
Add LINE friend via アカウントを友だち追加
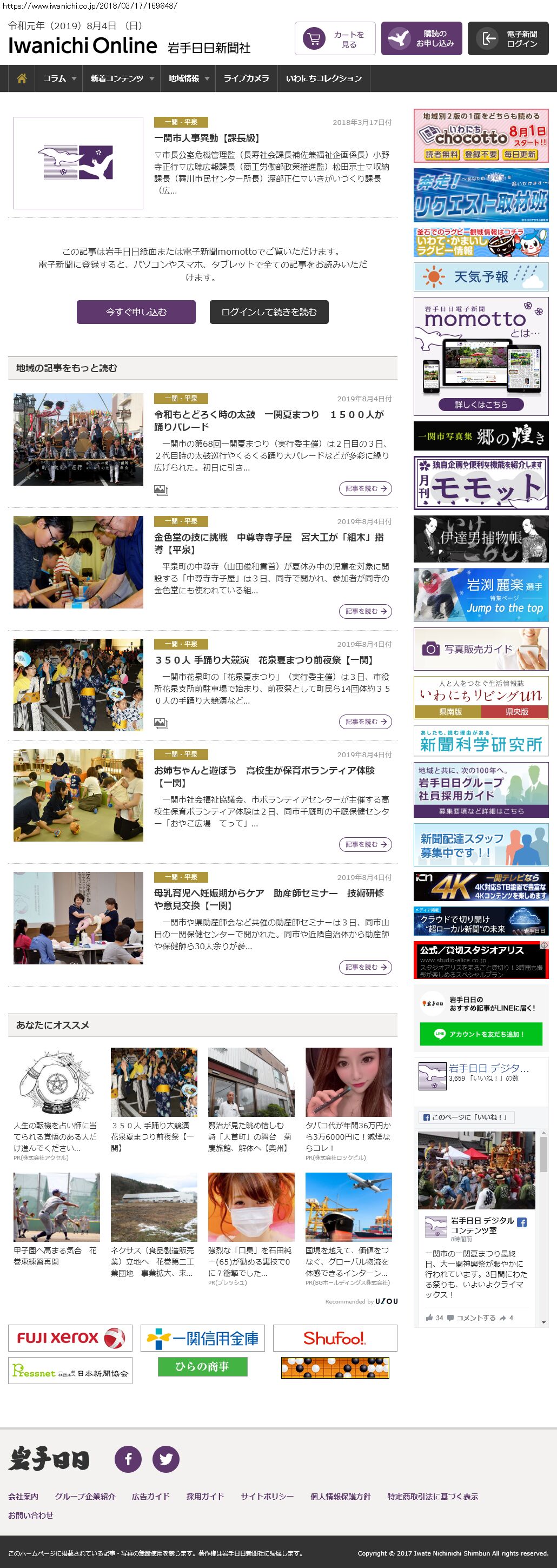[481, 1034]
